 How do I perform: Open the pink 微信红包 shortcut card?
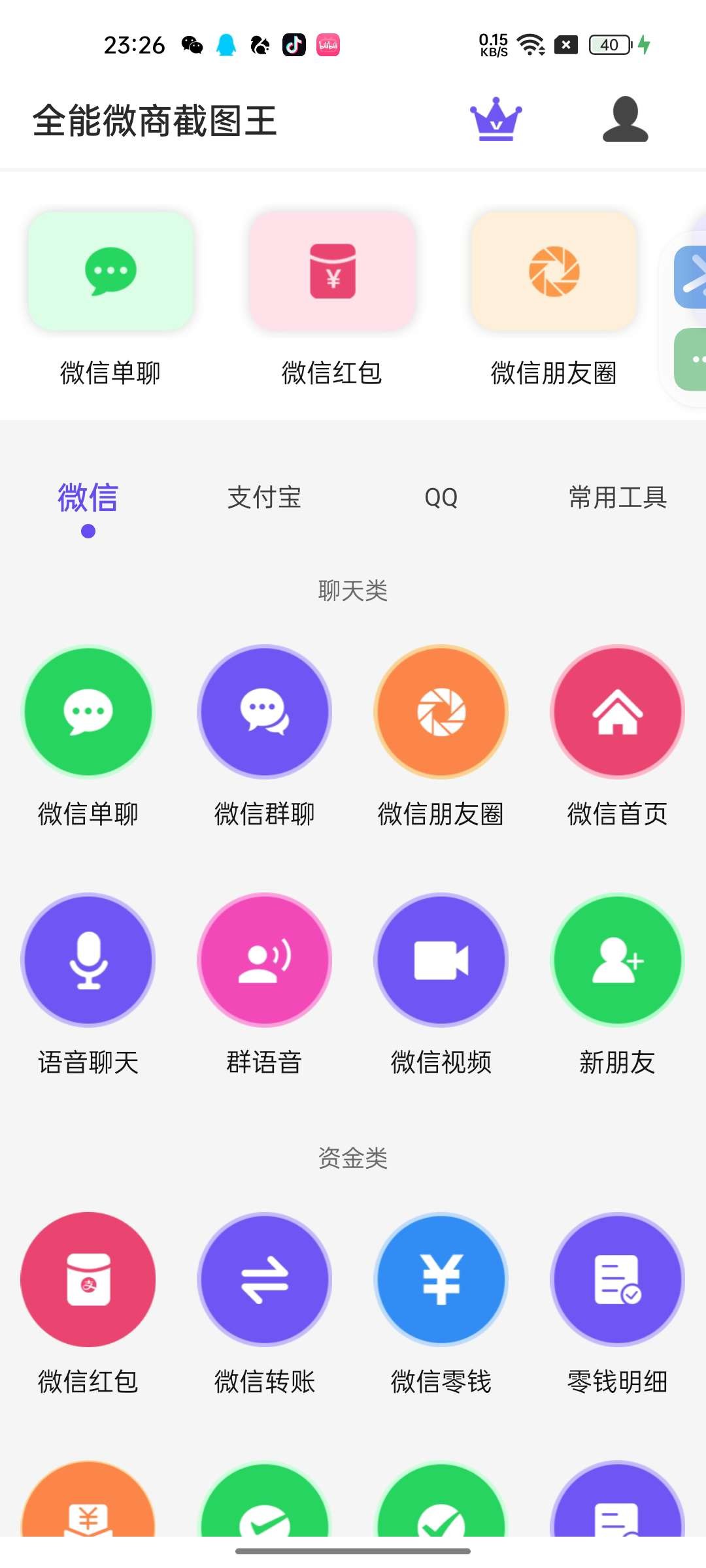tap(332, 271)
